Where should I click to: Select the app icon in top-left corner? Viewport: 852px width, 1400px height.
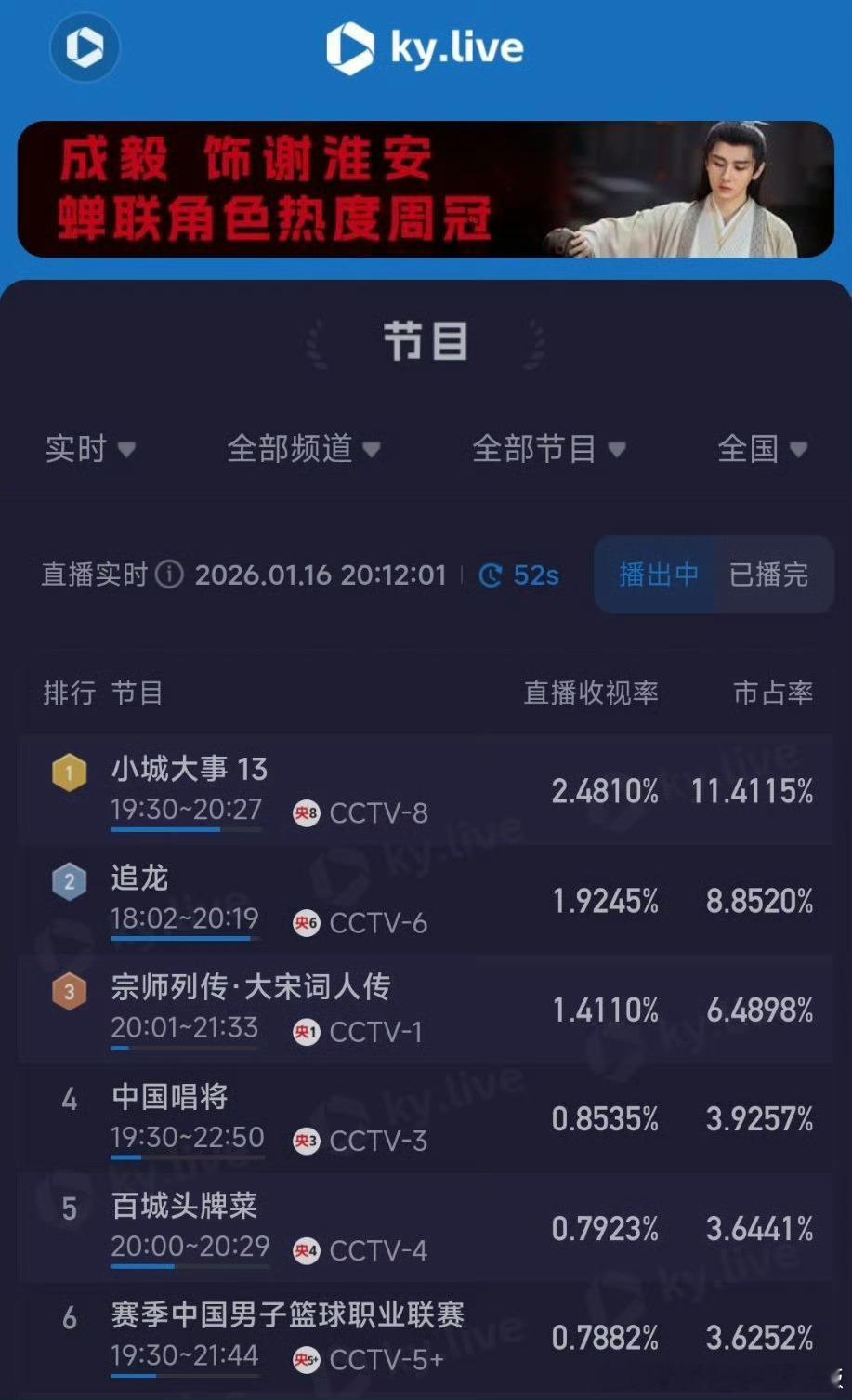(x=84, y=48)
